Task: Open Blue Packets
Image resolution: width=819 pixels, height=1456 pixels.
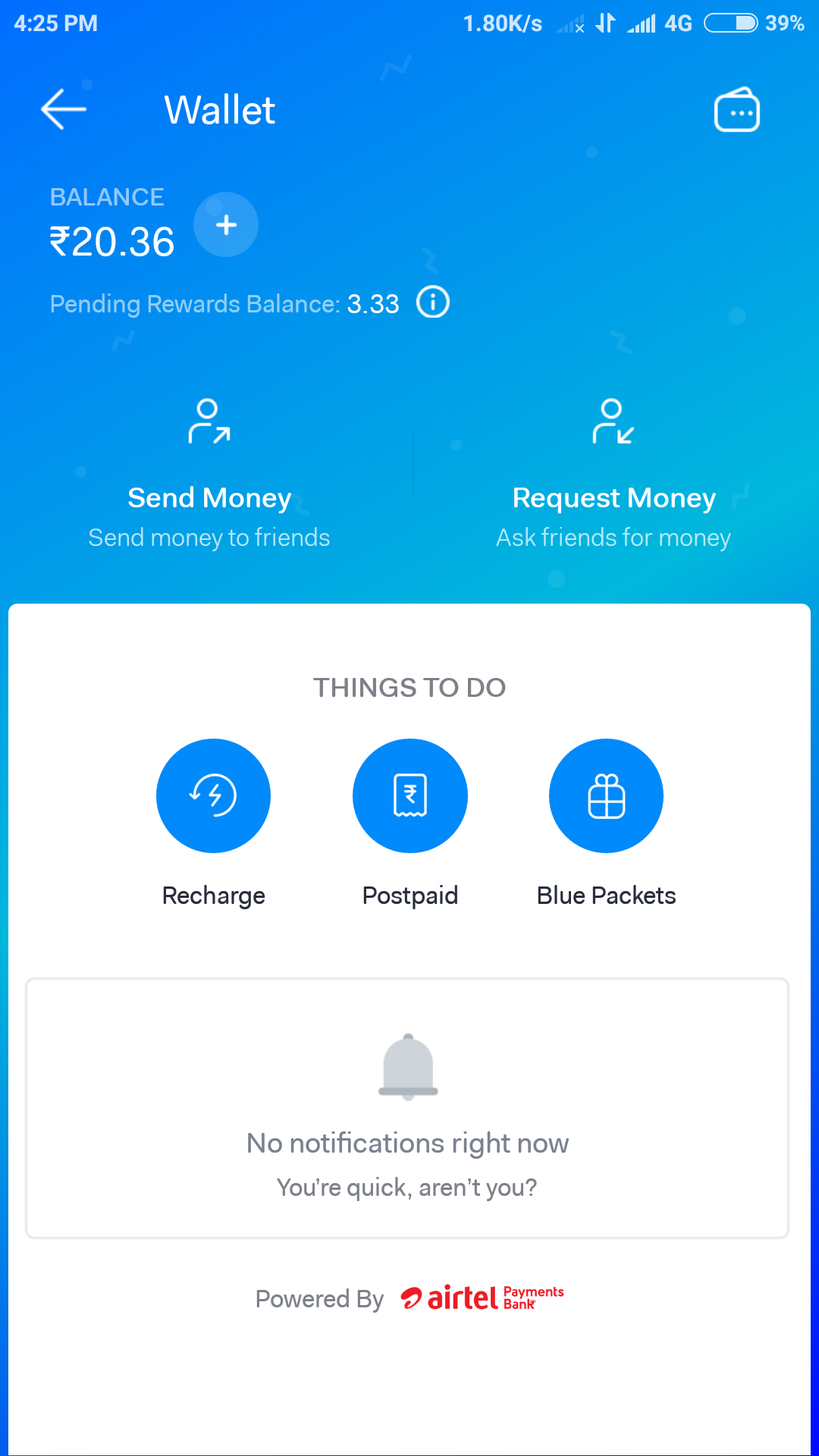Action: 606,796
